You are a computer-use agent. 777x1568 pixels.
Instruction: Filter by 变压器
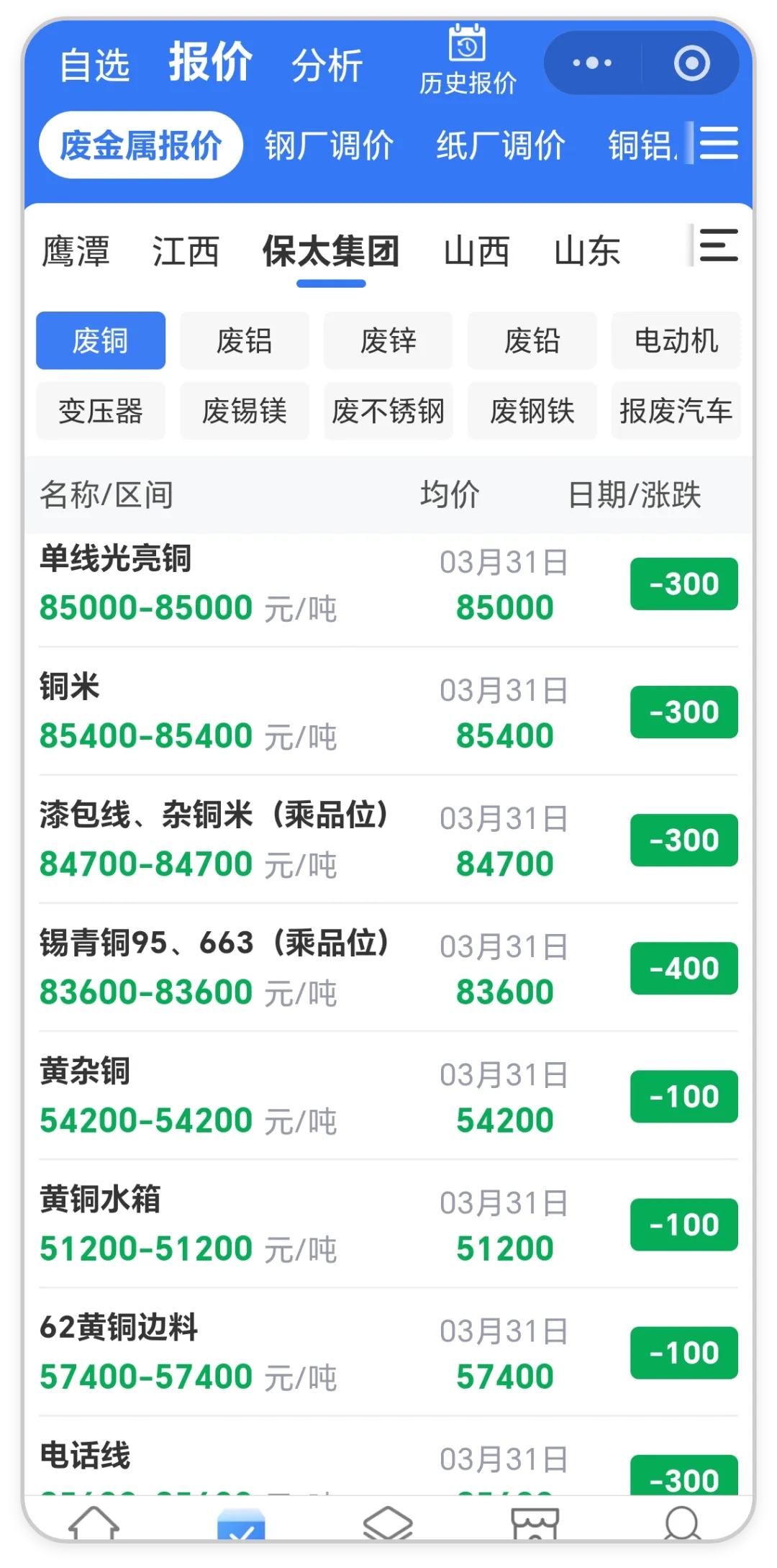(101, 411)
